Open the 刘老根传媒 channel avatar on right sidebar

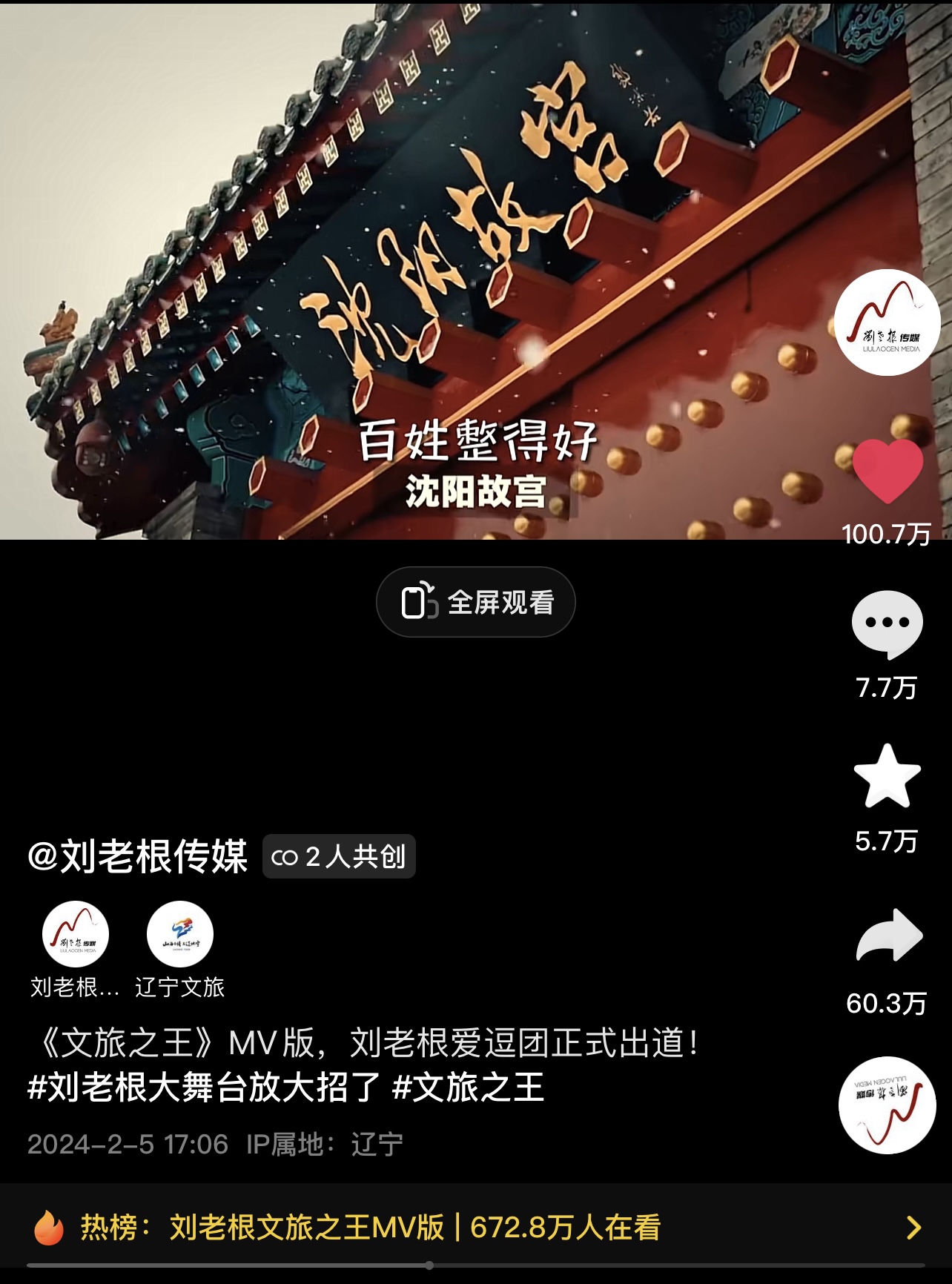(x=887, y=324)
